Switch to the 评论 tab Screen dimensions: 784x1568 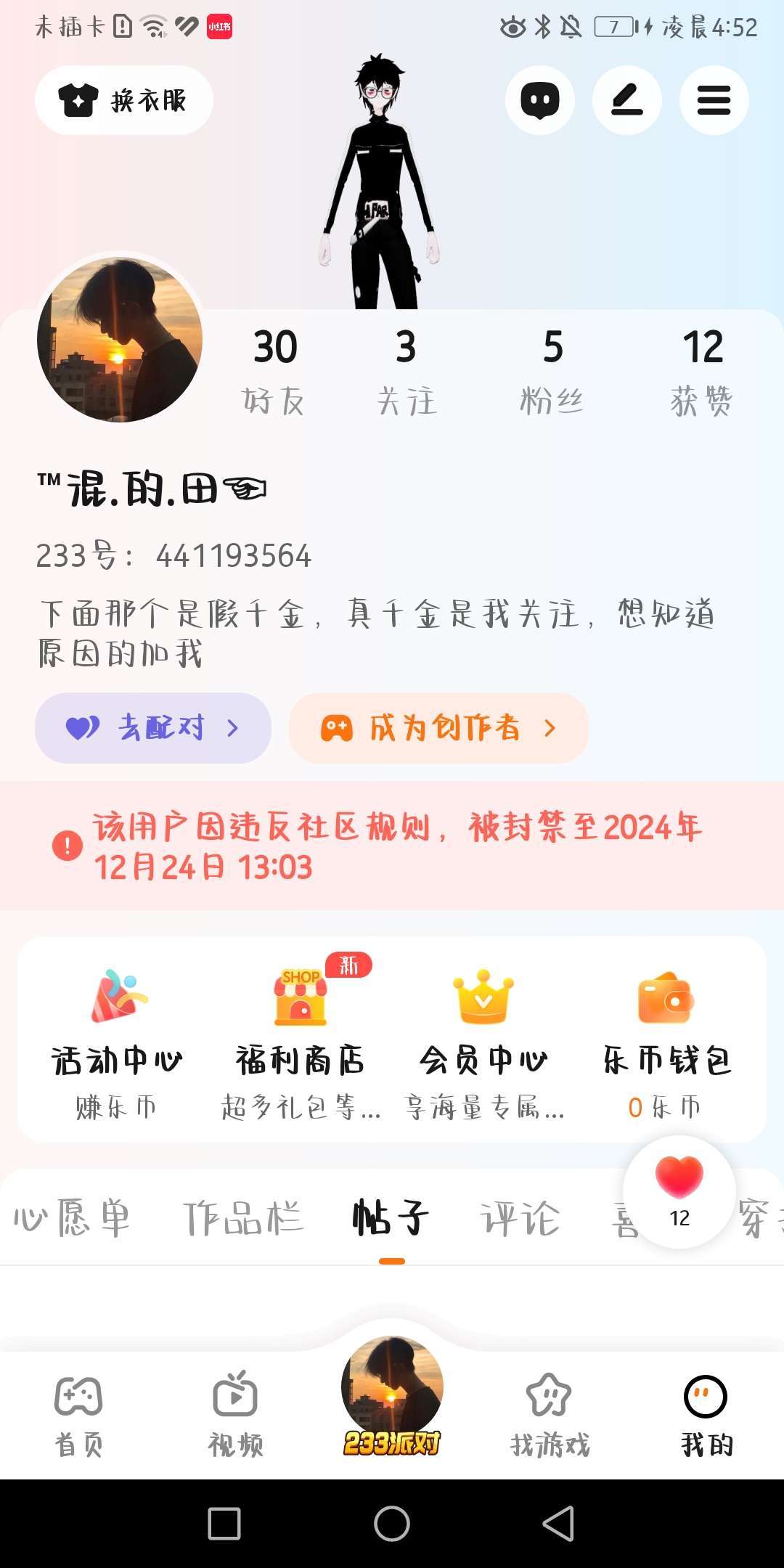[520, 1218]
